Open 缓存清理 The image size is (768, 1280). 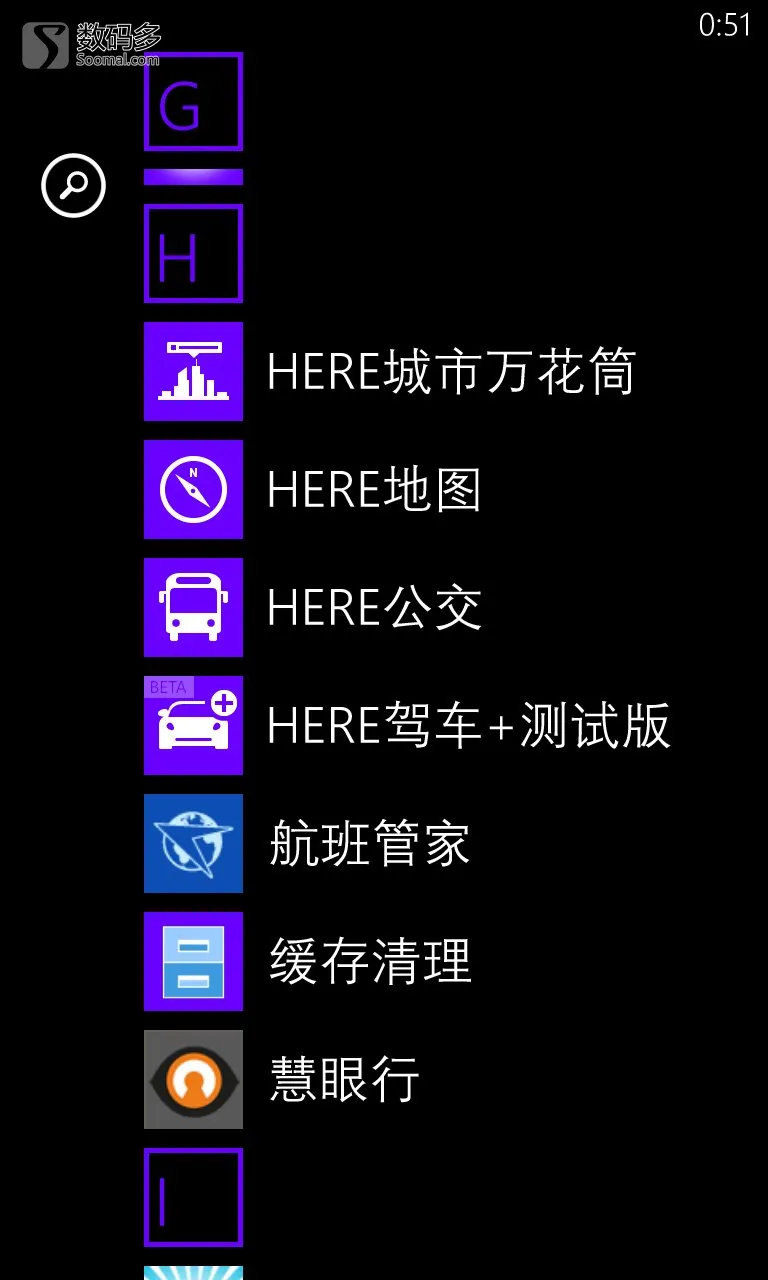coord(307,961)
